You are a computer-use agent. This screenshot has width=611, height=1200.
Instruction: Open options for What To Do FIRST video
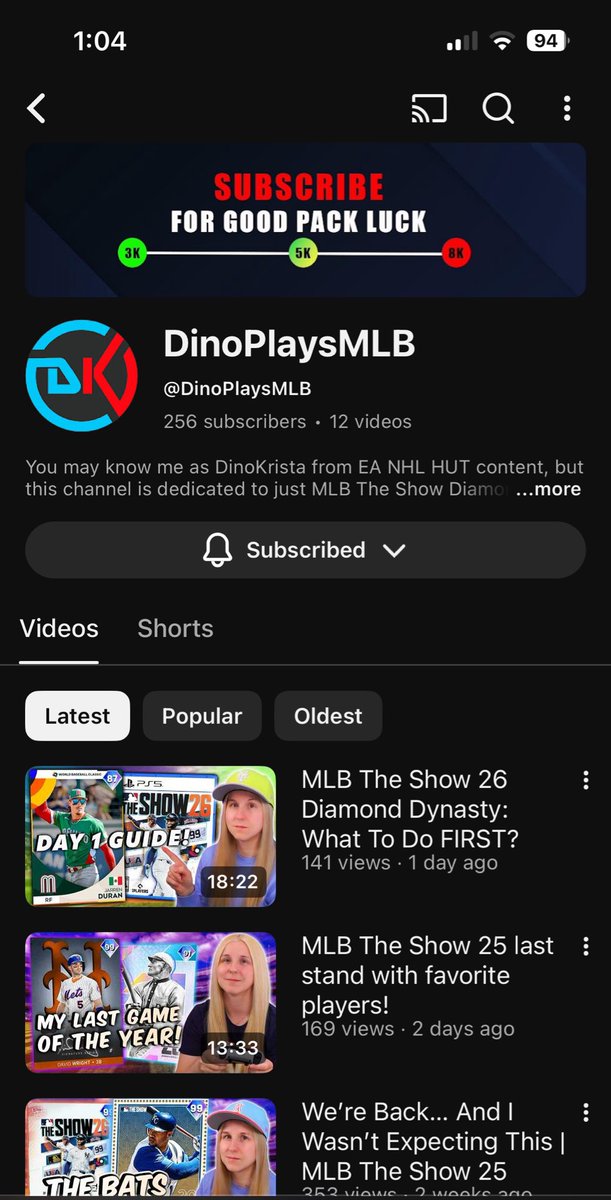(586, 780)
